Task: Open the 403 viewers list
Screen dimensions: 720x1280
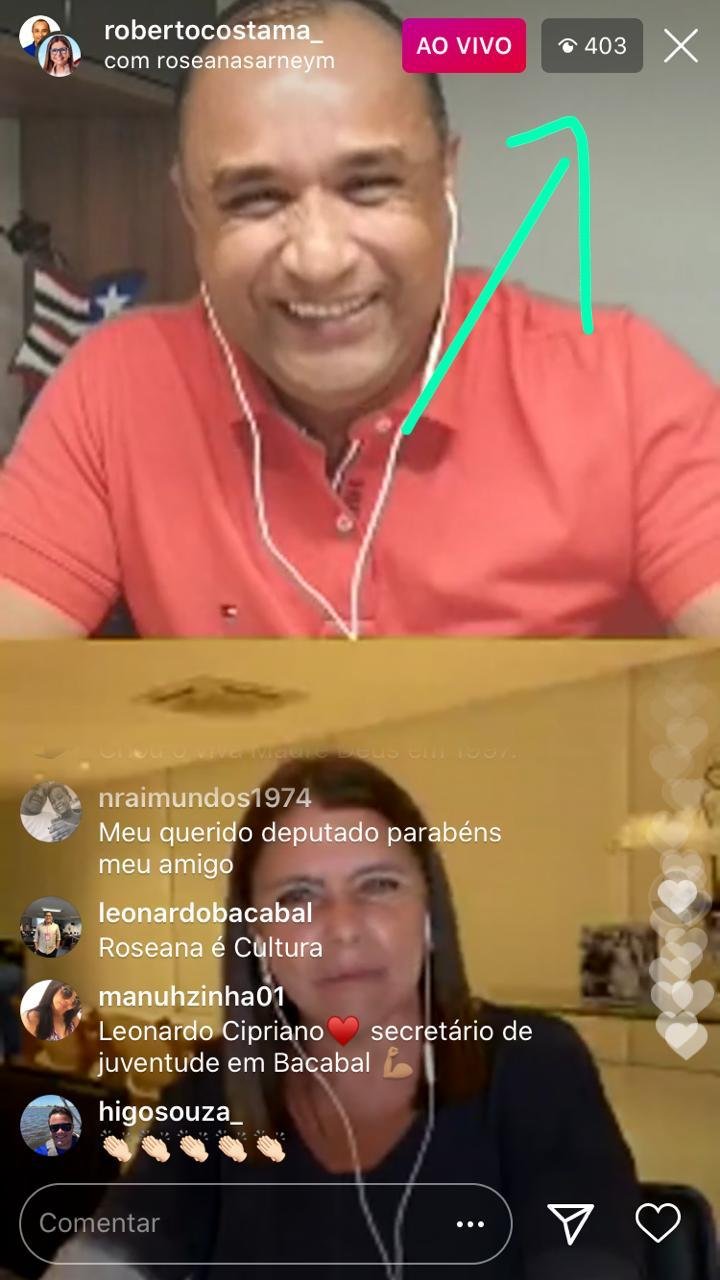Action: [x=592, y=46]
